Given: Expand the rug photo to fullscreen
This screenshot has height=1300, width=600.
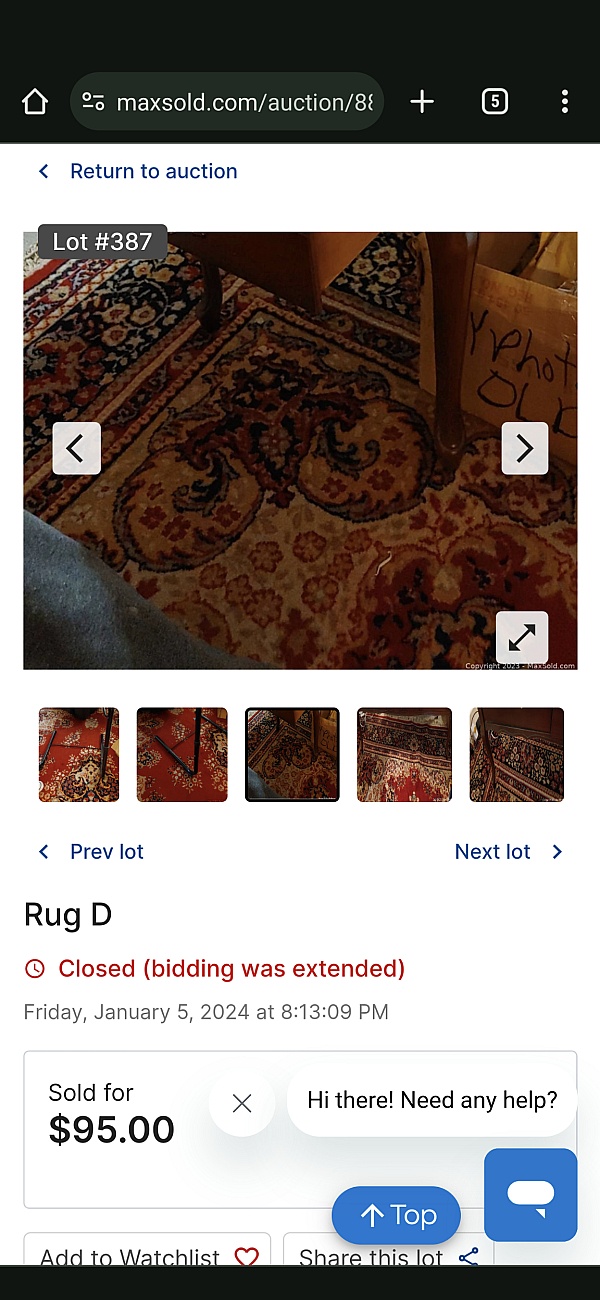Looking at the screenshot, I should (x=522, y=637).
